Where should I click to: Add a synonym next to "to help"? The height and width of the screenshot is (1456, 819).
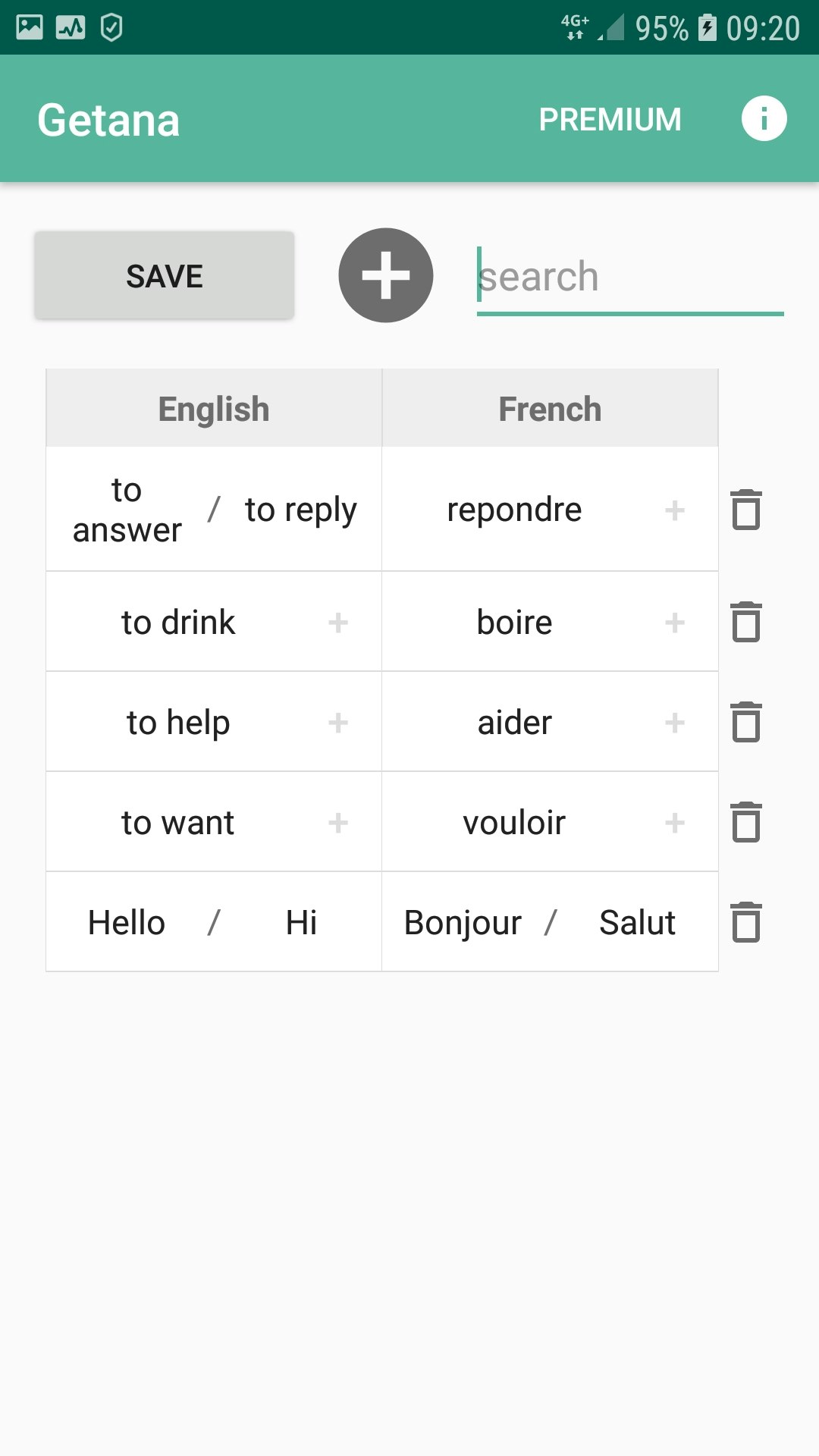[x=338, y=723]
